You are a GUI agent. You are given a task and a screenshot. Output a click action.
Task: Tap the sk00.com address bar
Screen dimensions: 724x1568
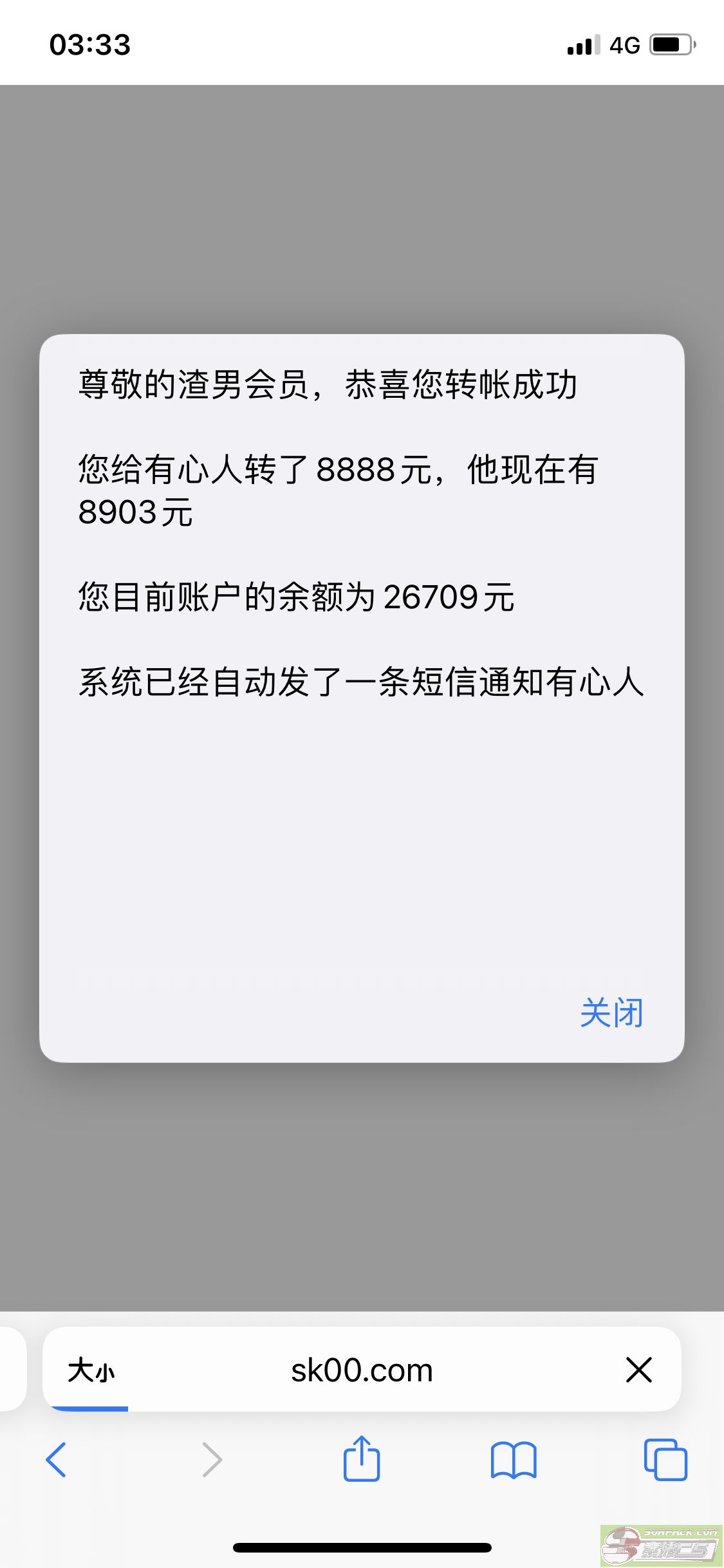click(362, 1370)
